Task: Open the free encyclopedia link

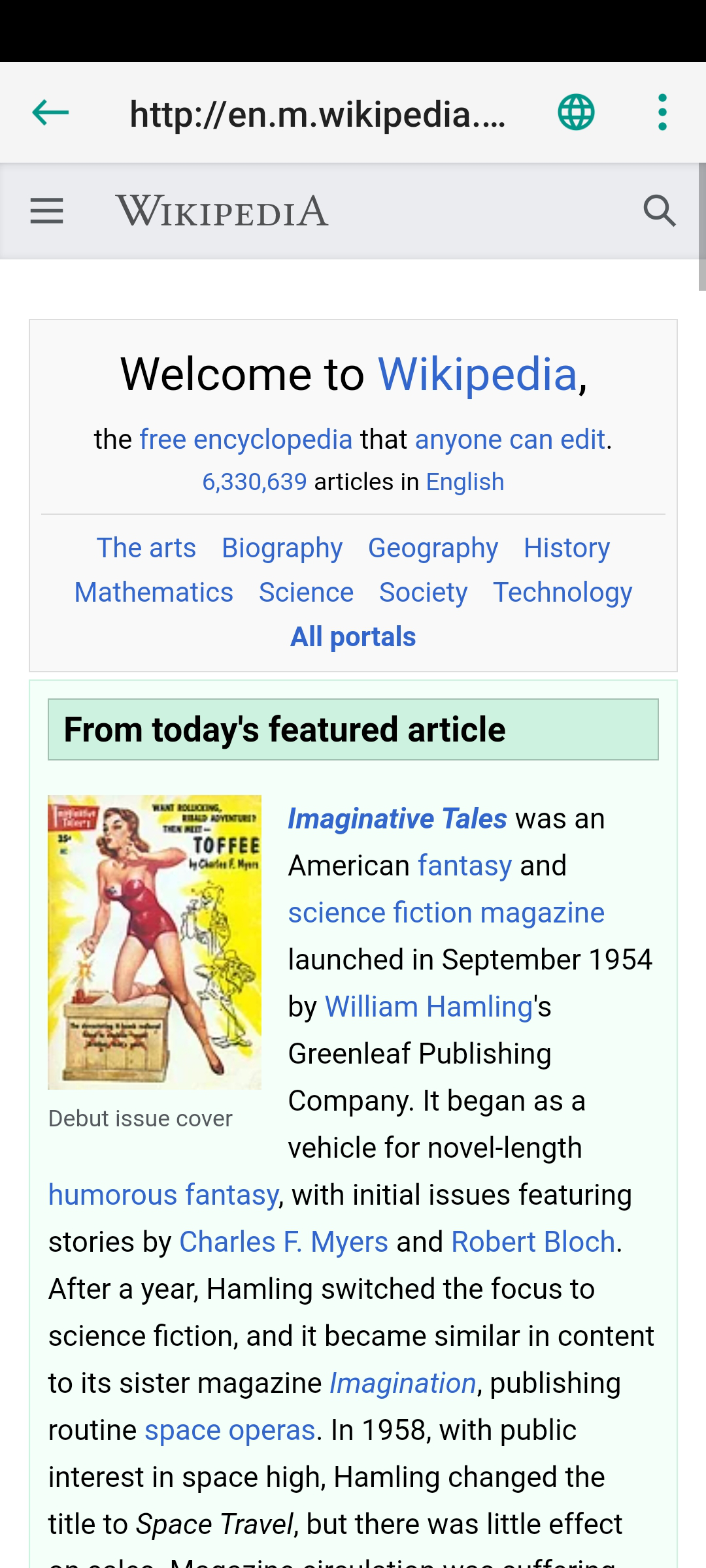Action: [x=246, y=440]
